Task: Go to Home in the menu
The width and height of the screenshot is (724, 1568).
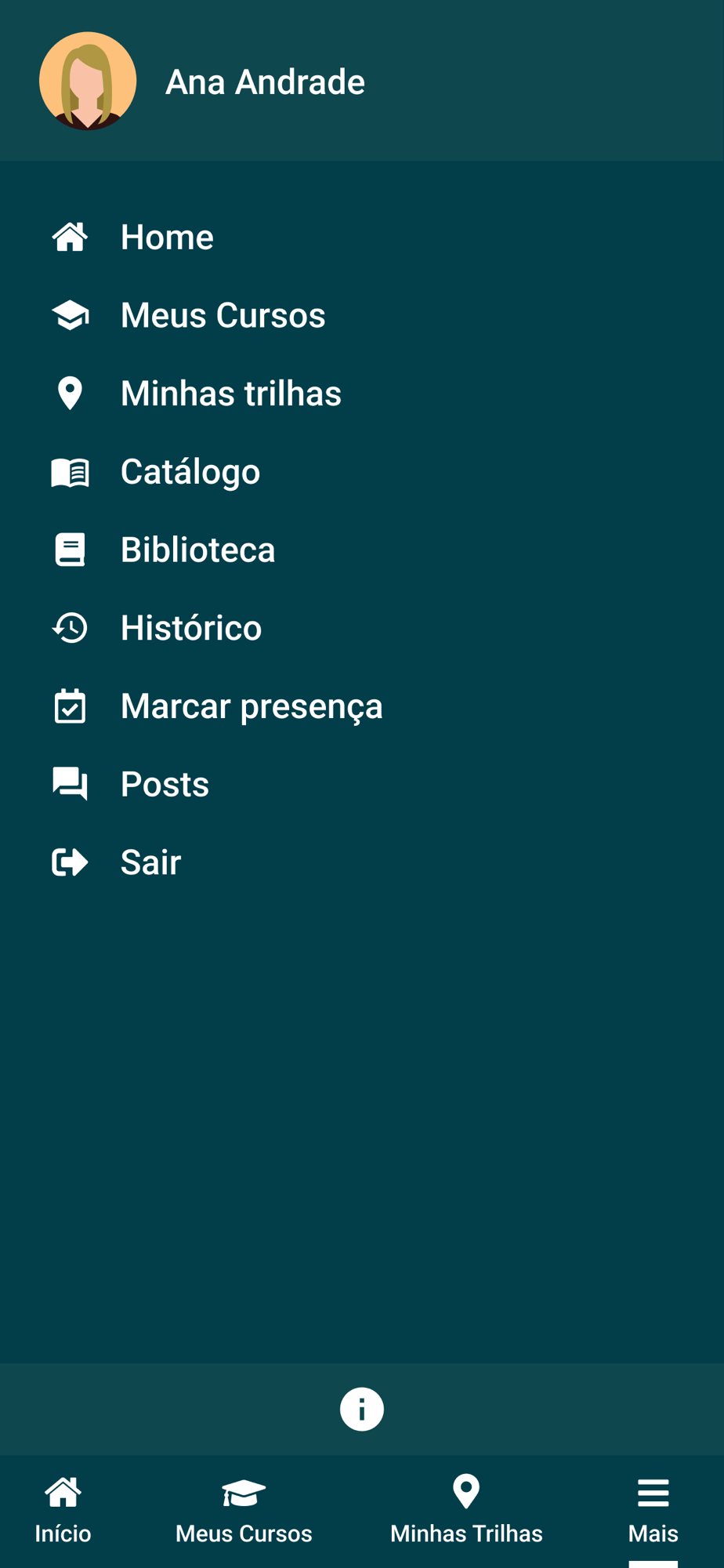Action: click(x=166, y=237)
